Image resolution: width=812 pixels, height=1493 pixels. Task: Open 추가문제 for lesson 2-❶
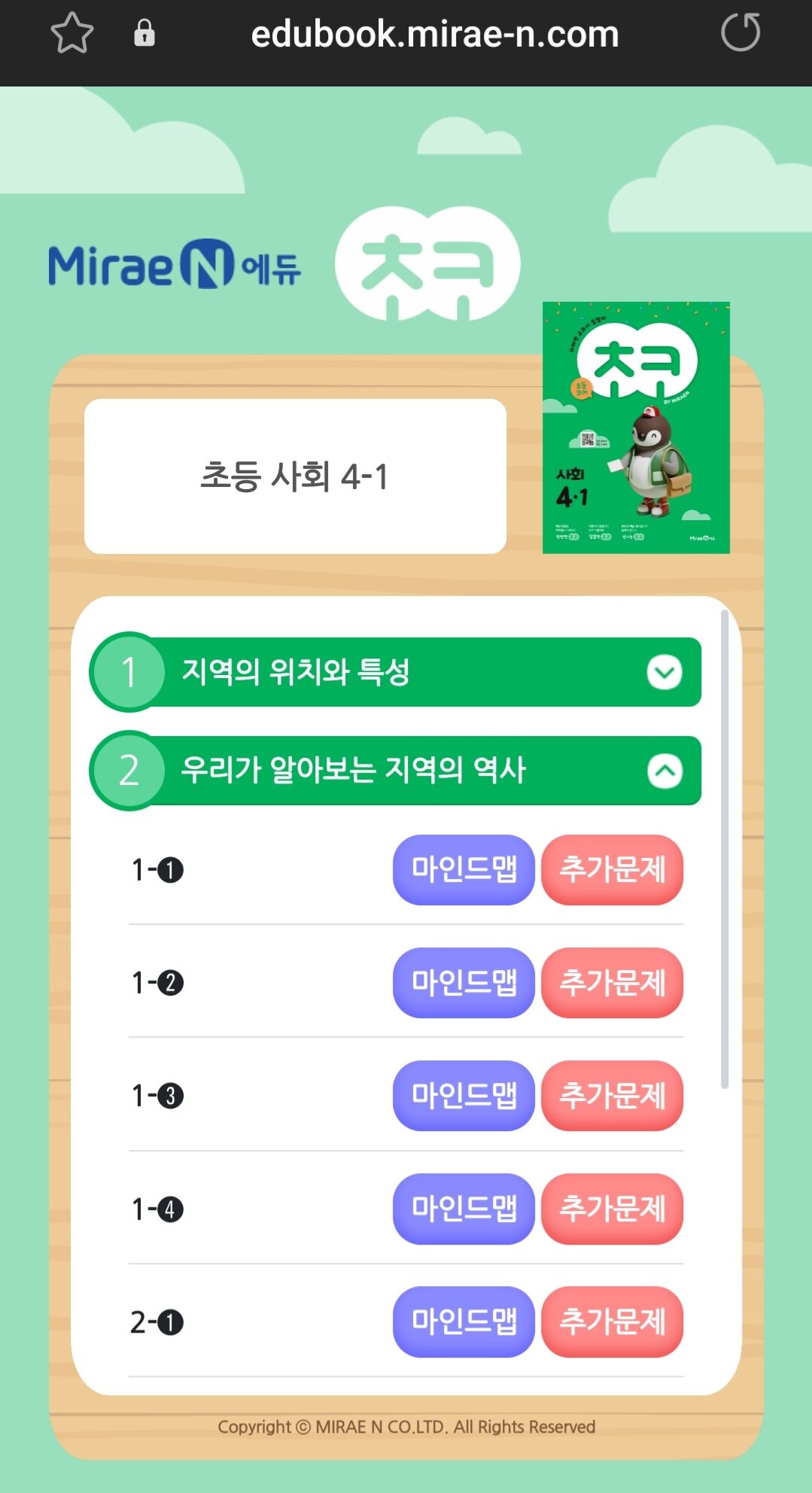click(x=612, y=1321)
